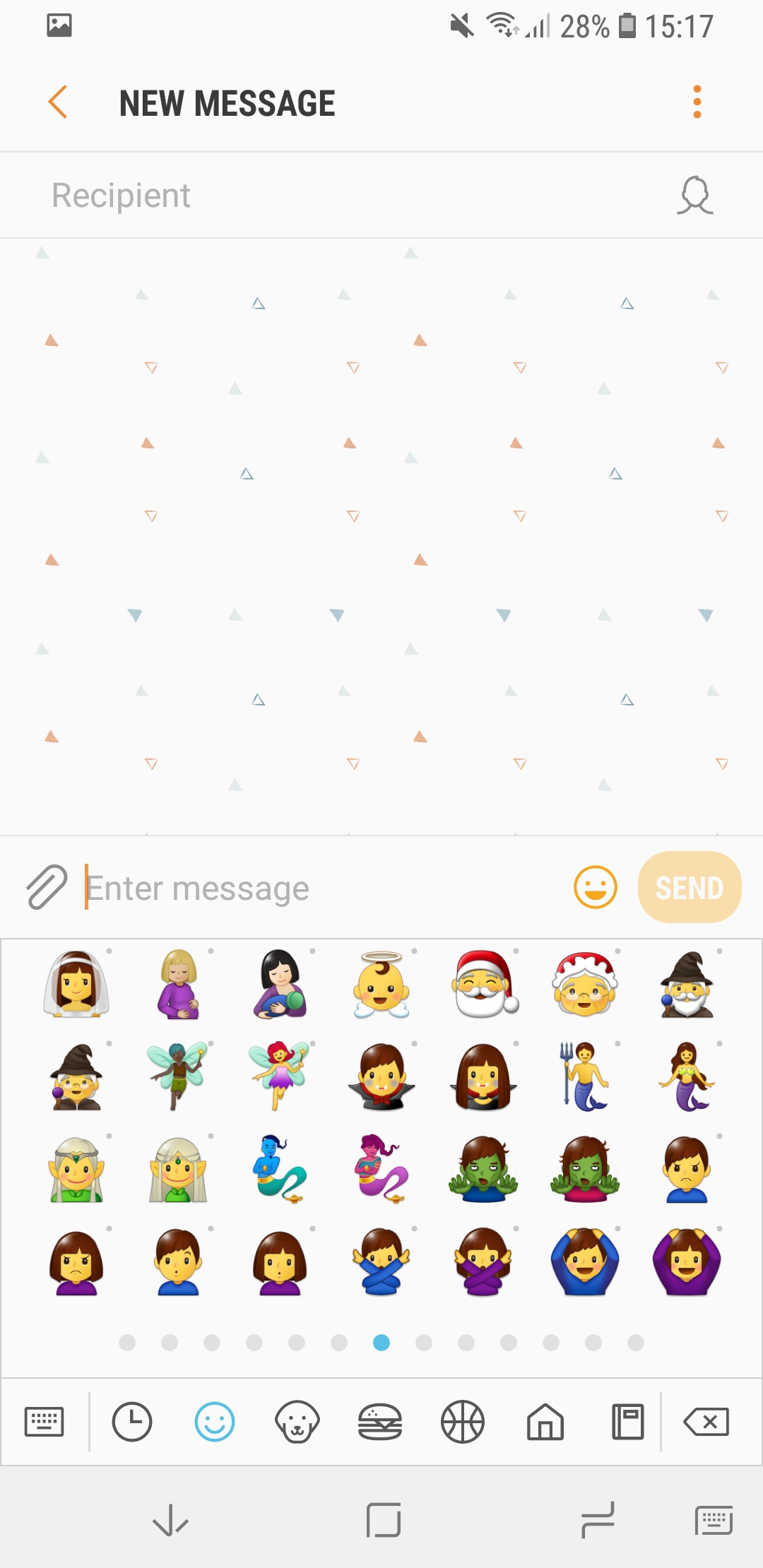The width and height of the screenshot is (763, 1568).
Task: Insert the blue genie emoji
Action: point(280,1170)
